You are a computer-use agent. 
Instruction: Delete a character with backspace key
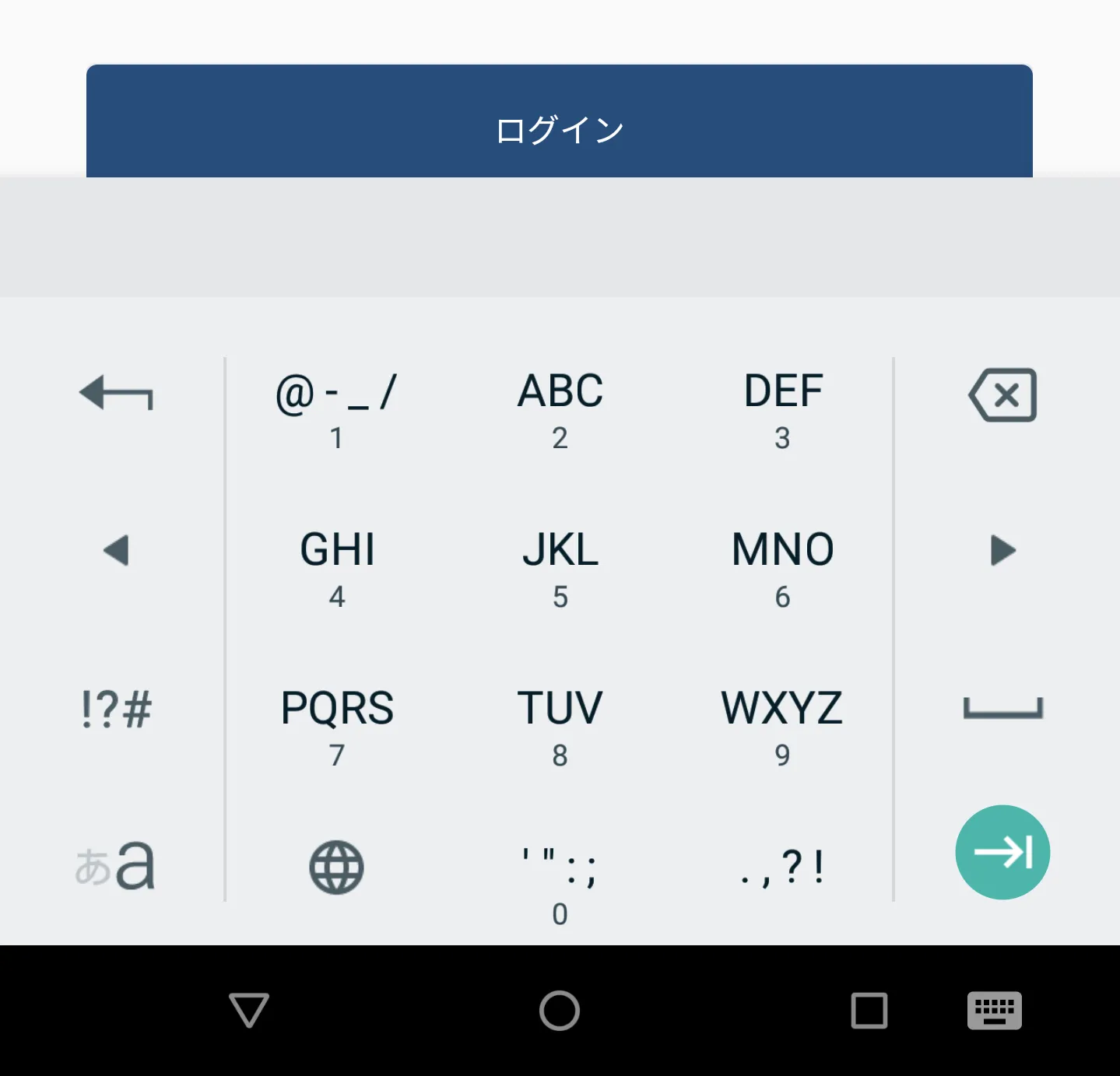coord(1002,395)
